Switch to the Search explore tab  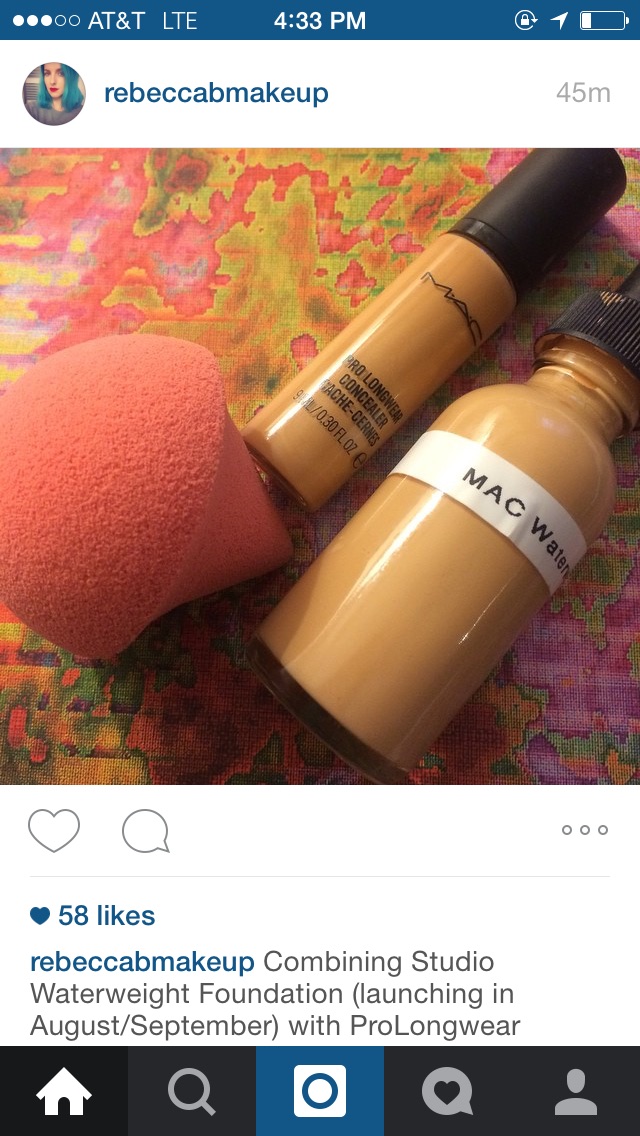pyautogui.click(x=192, y=1091)
